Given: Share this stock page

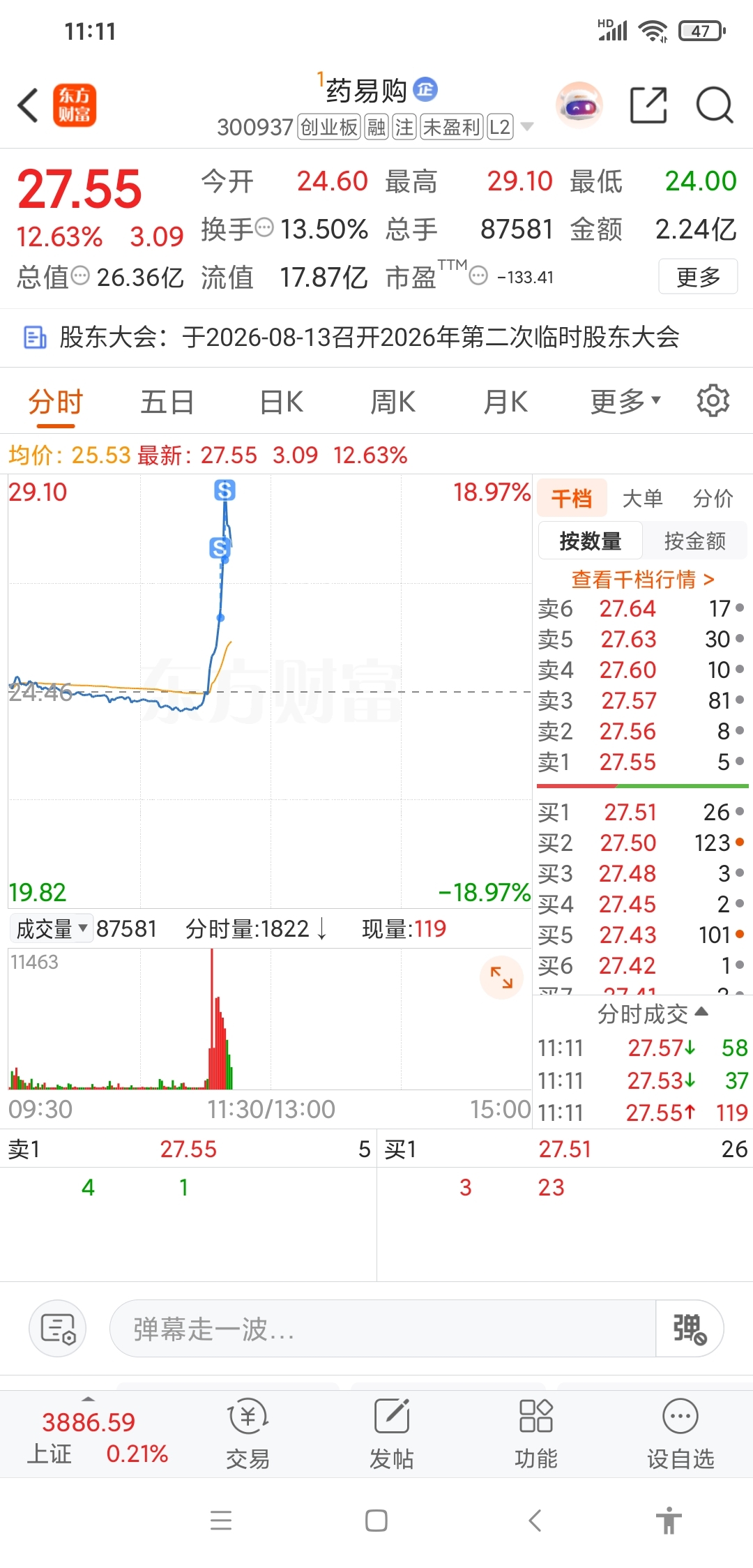Looking at the screenshot, I should [x=648, y=106].
